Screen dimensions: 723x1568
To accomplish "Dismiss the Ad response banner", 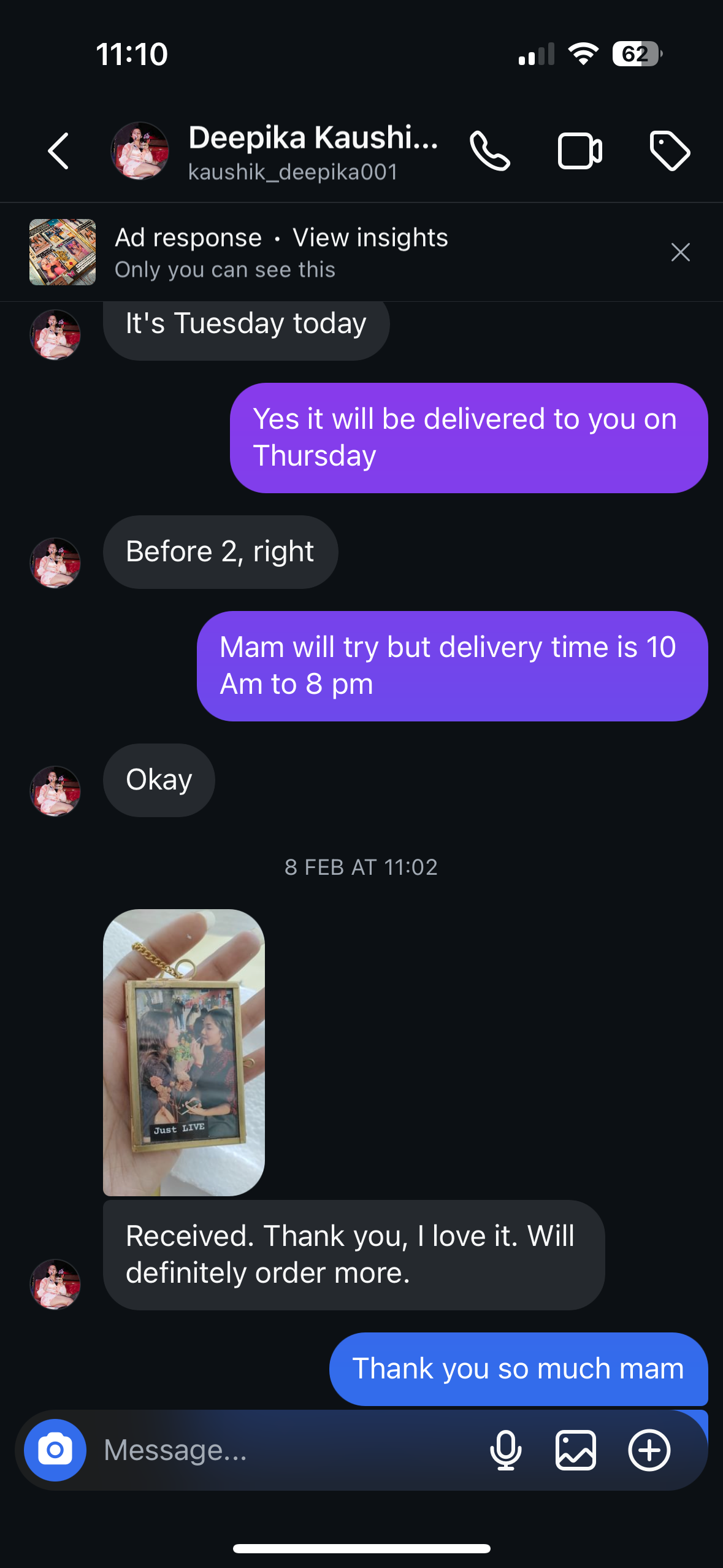I will (680, 252).
